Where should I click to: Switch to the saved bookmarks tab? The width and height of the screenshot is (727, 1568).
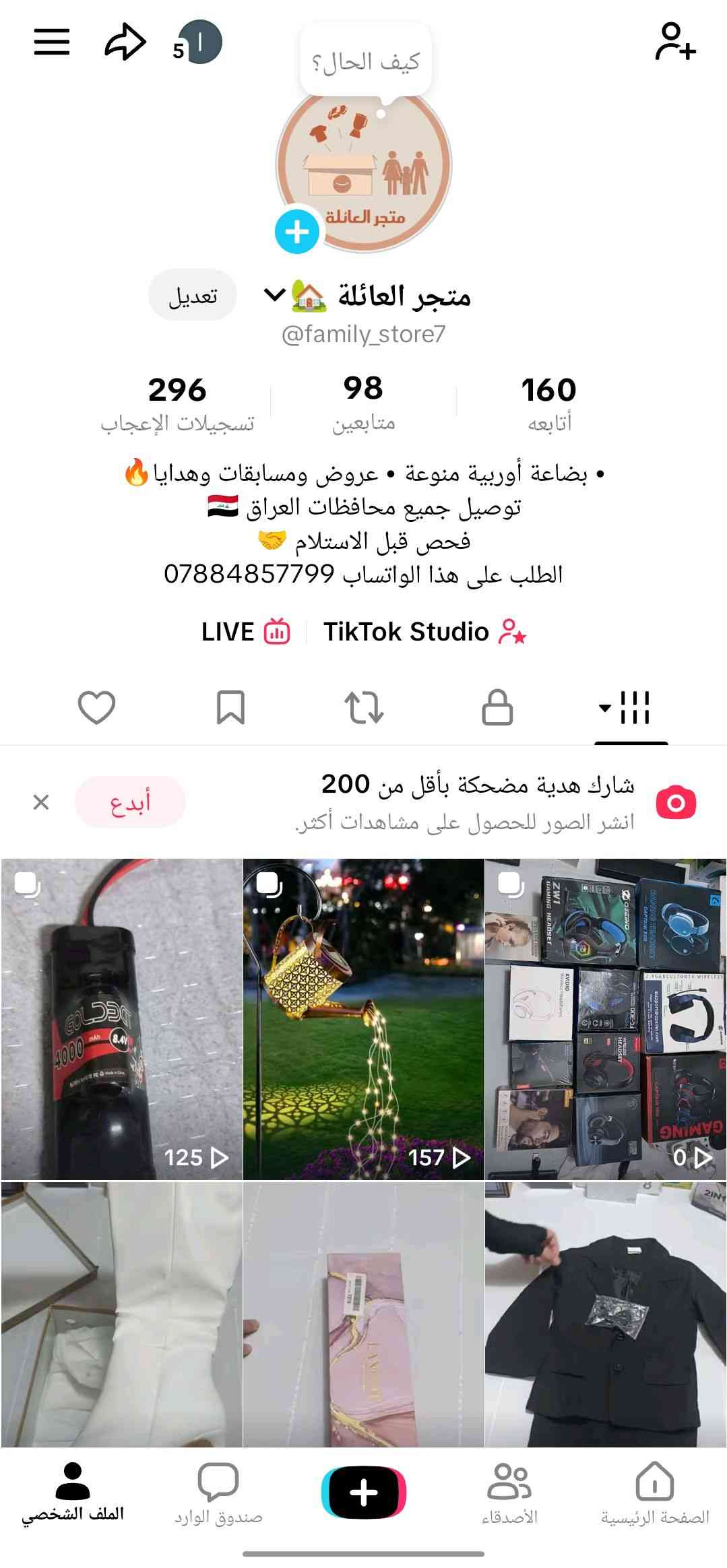[230, 708]
